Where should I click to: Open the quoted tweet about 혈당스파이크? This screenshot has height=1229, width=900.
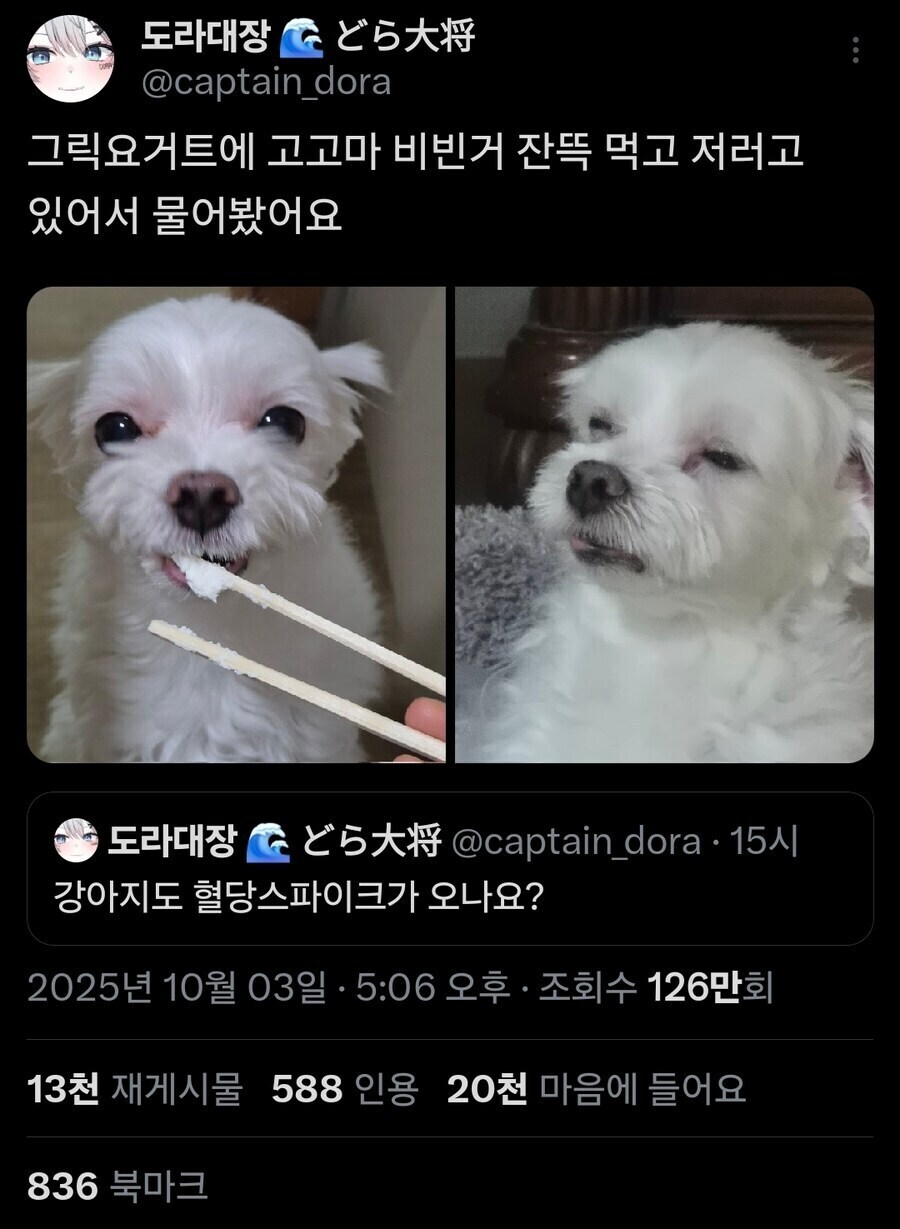(x=450, y=868)
